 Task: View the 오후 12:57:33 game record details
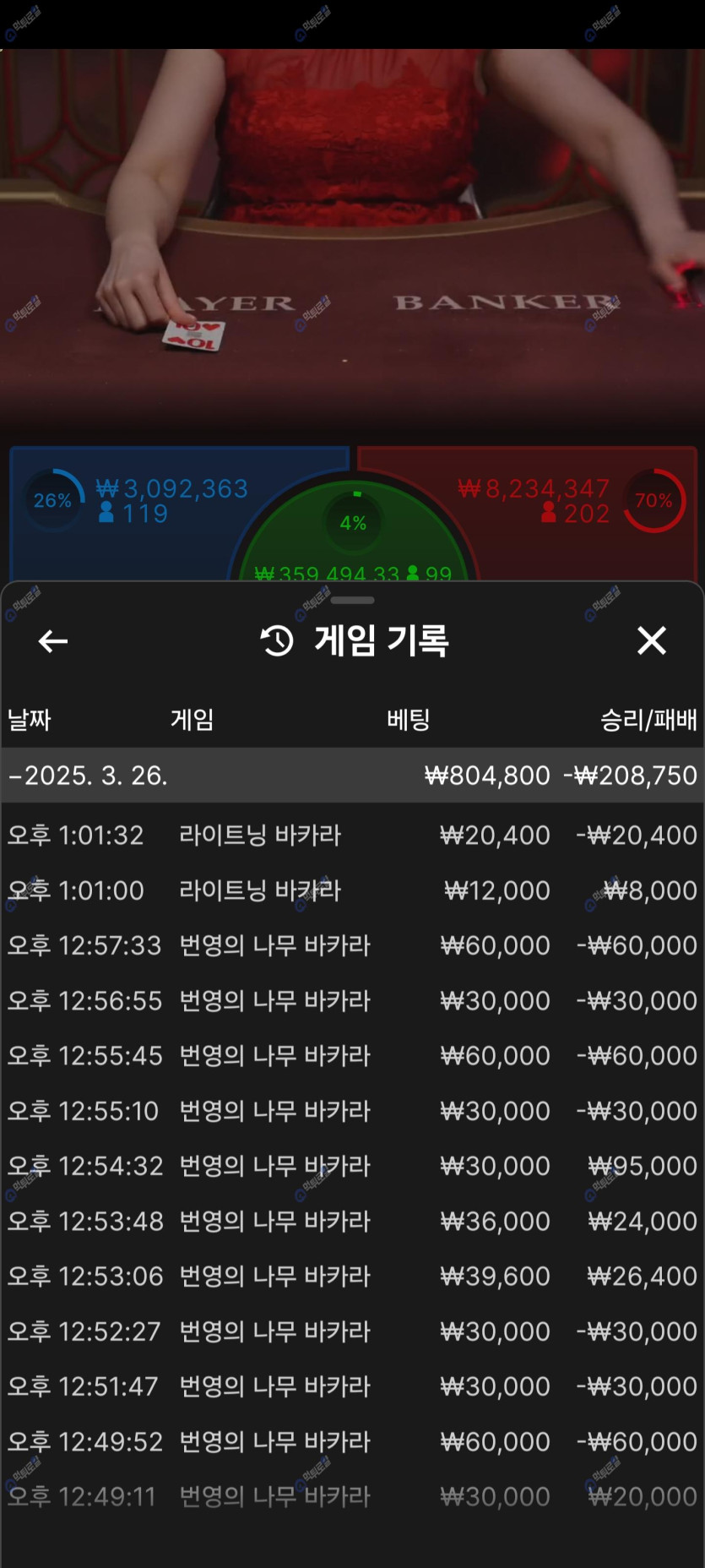pos(352,945)
